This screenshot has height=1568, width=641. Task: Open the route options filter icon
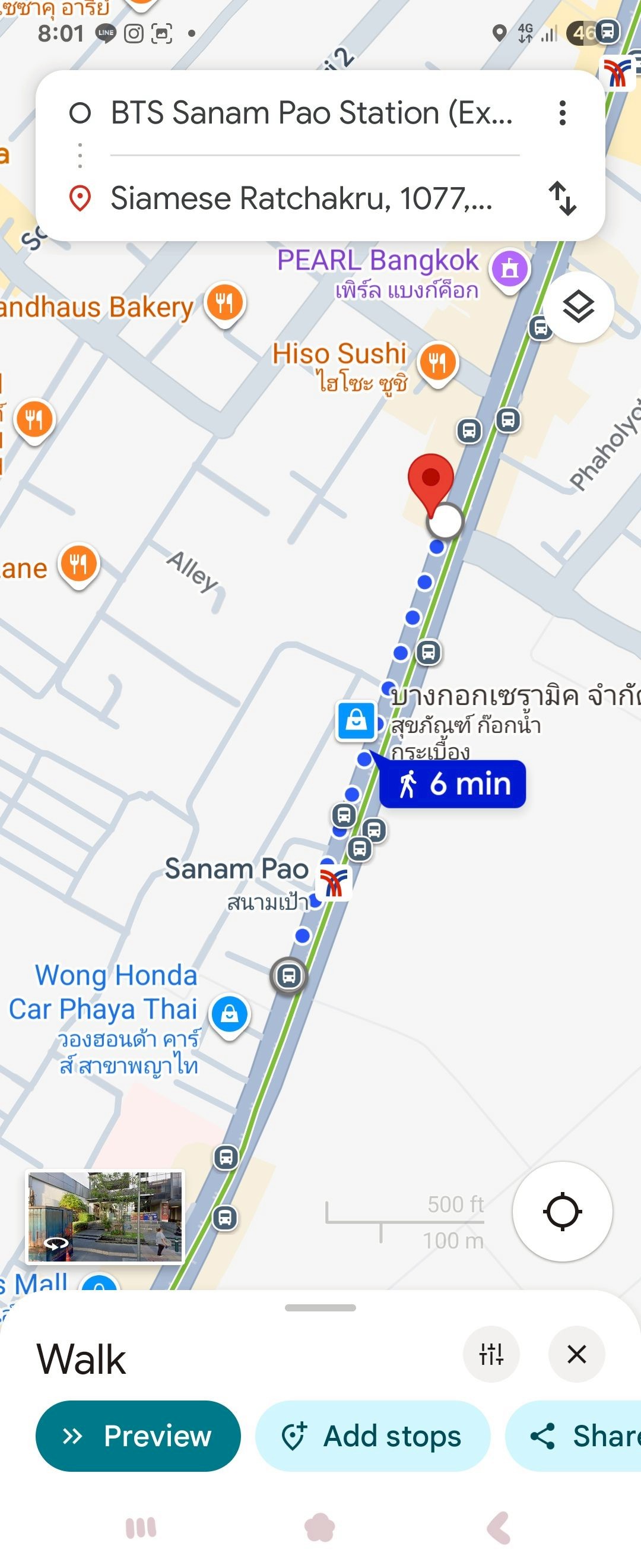tap(491, 1354)
